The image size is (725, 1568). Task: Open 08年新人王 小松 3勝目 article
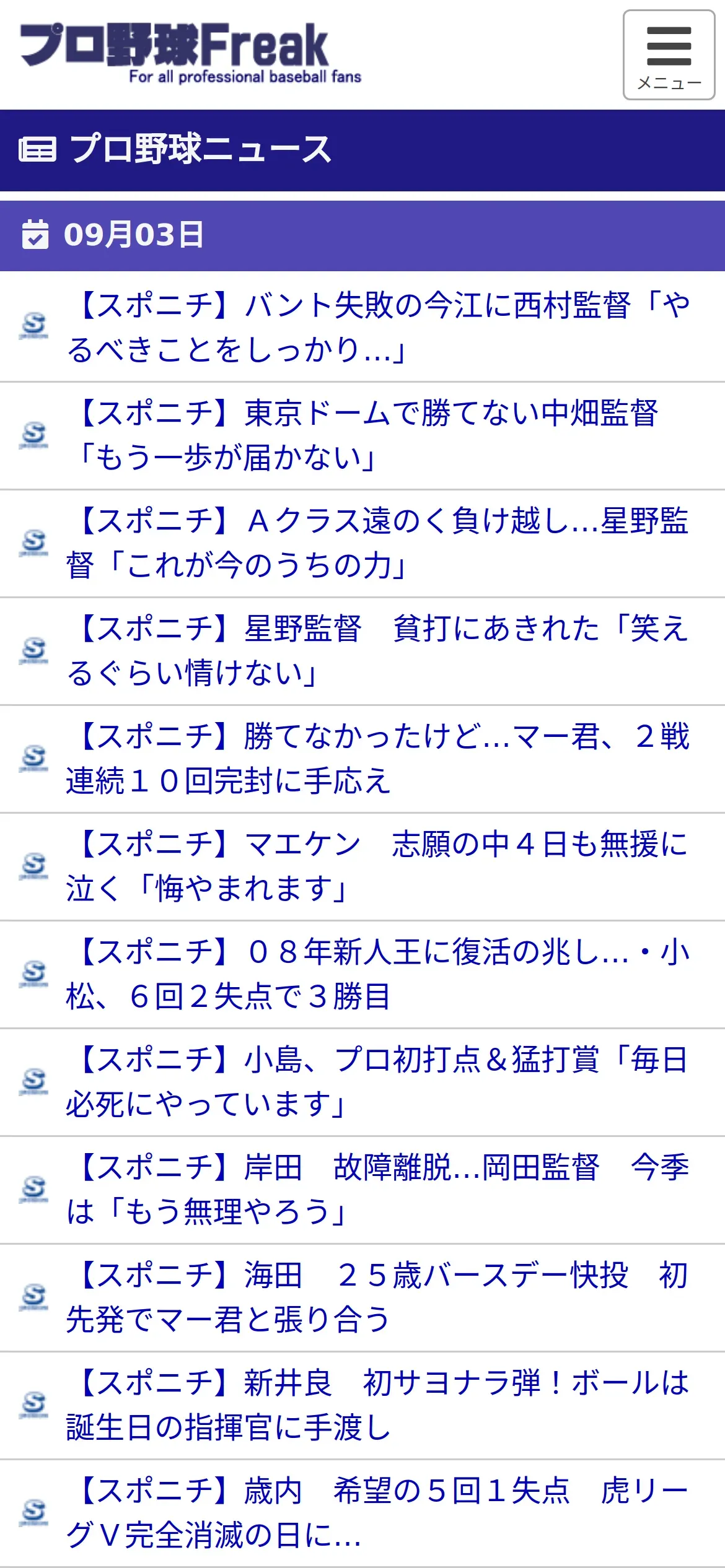coord(378,974)
